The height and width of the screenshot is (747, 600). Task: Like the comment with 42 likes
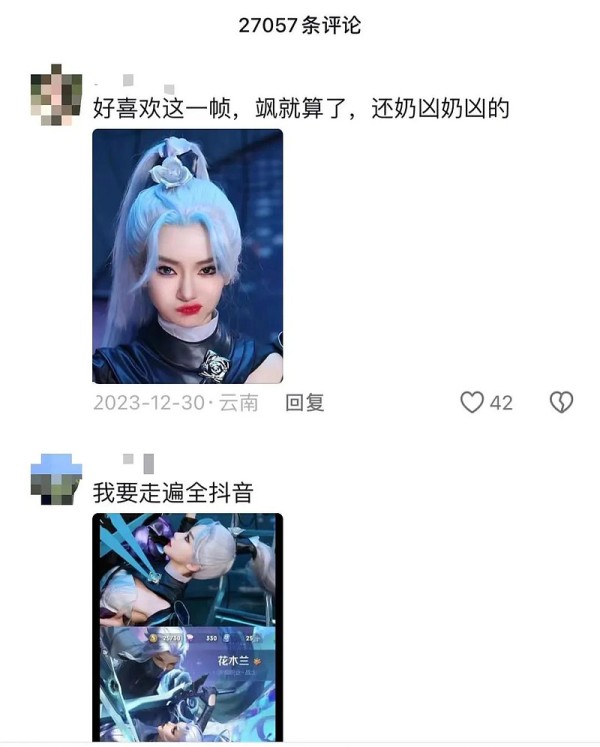472,402
